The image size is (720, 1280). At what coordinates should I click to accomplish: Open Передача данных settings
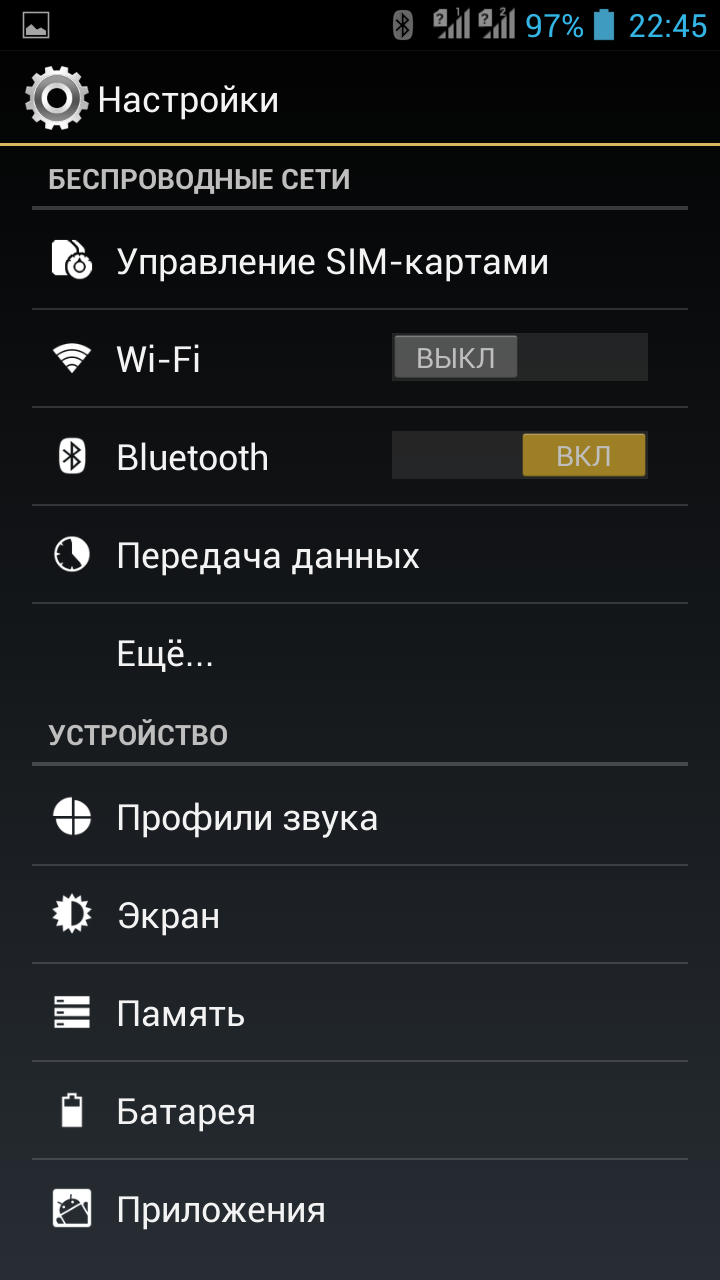(x=268, y=555)
